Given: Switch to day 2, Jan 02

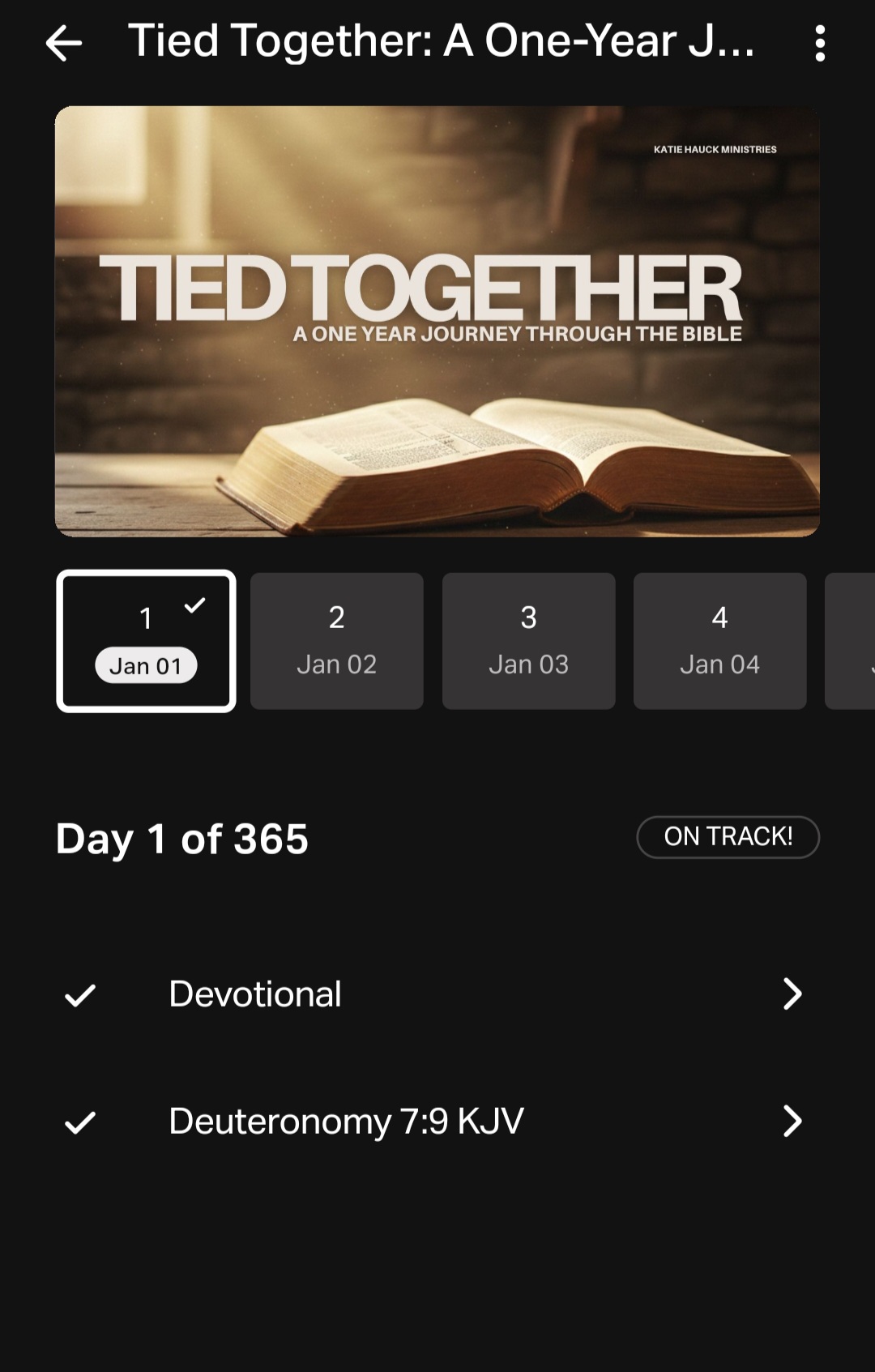Looking at the screenshot, I should click(x=337, y=641).
